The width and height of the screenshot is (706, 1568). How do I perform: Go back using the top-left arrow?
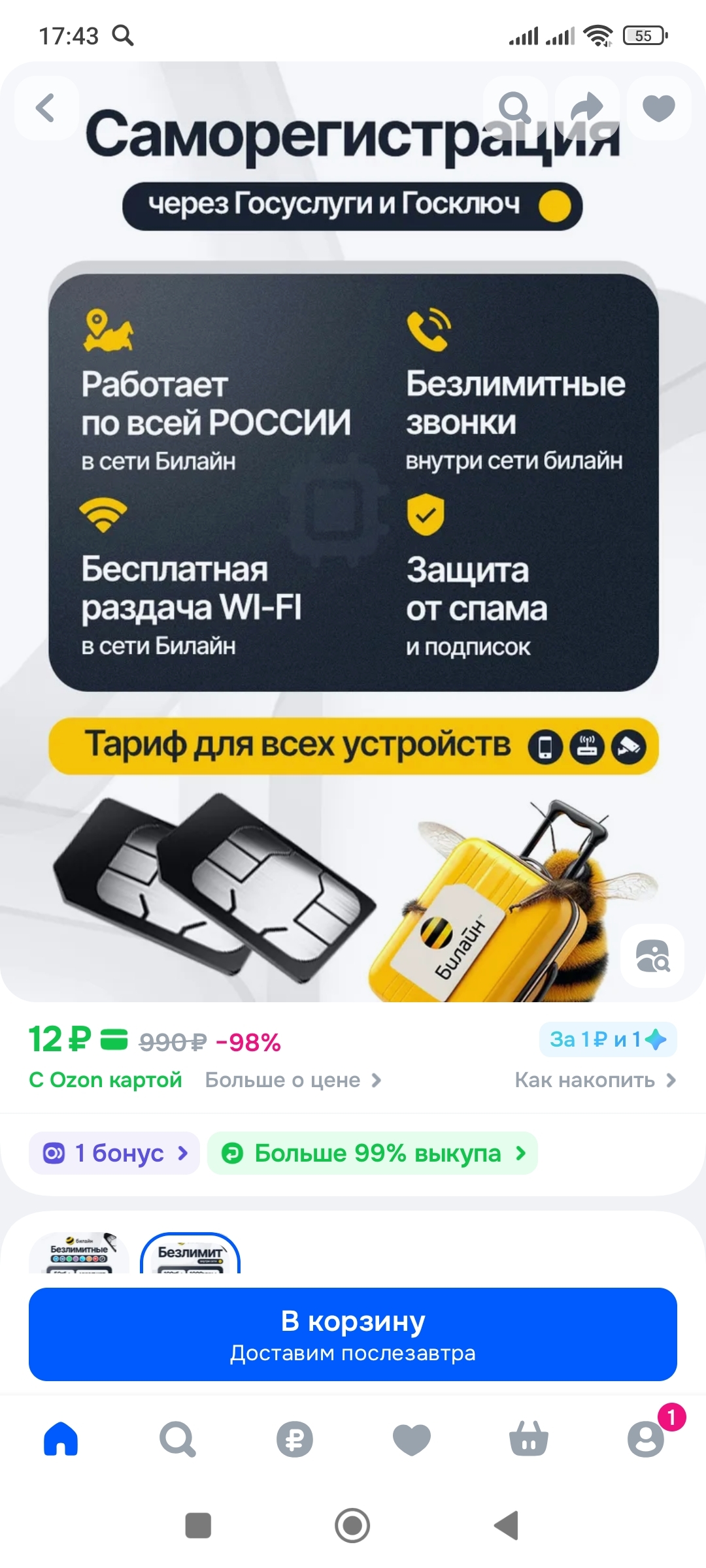pos(46,108)
